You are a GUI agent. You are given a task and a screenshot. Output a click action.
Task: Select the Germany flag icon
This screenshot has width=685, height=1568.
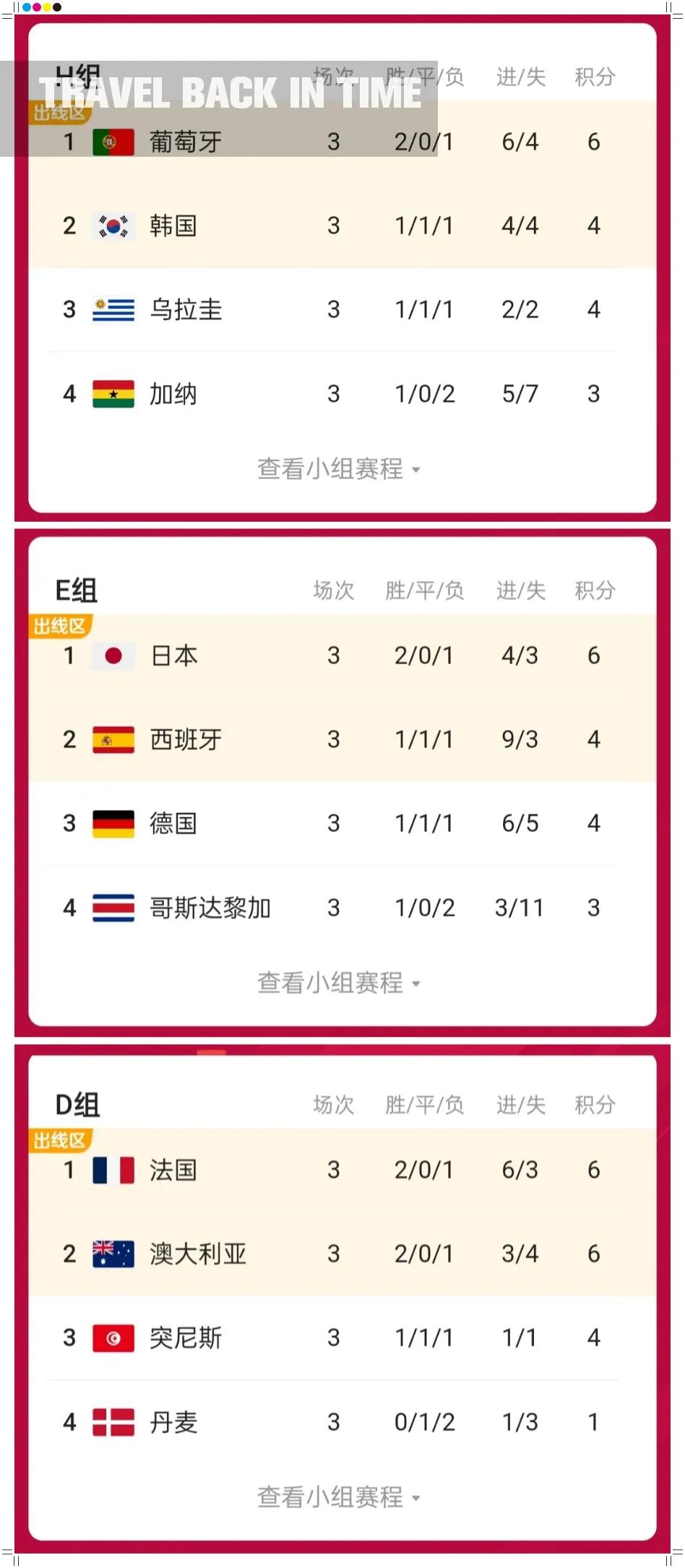(112, 823)
